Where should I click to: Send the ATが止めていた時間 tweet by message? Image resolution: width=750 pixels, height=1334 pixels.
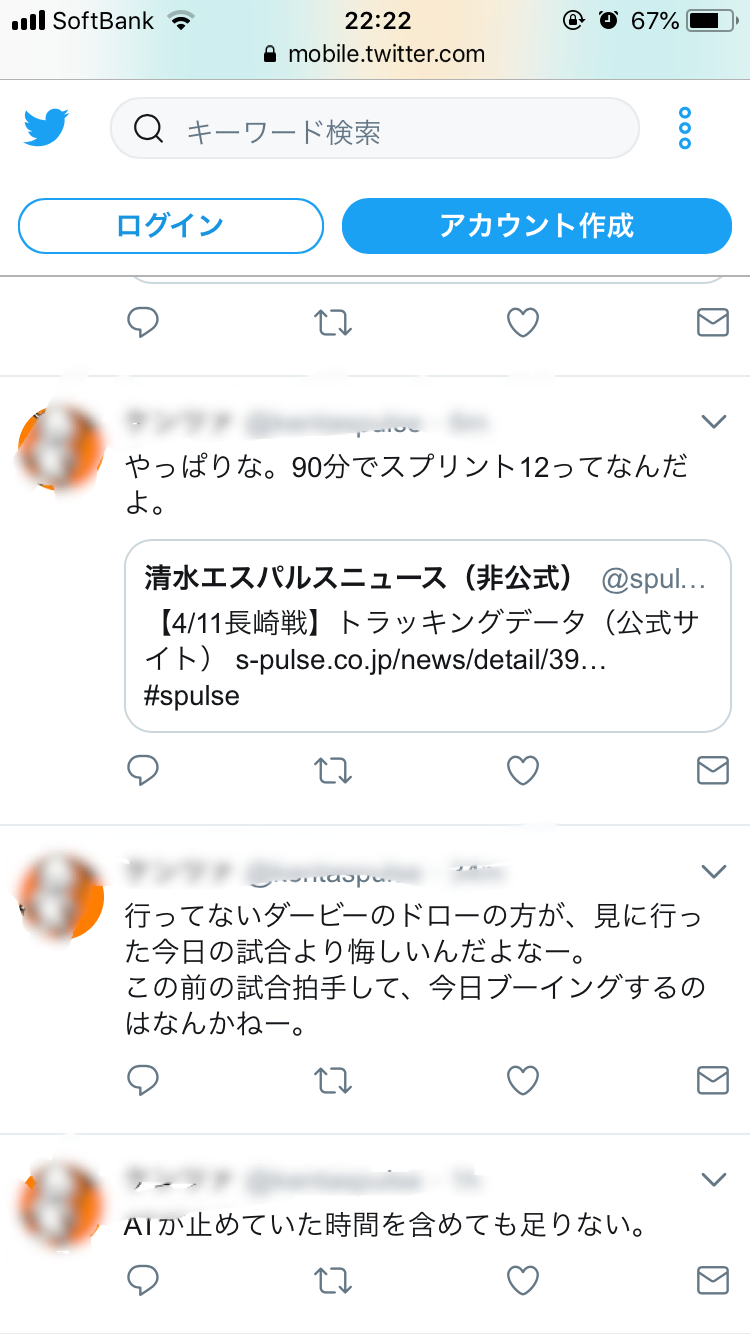click(712, 1280)
